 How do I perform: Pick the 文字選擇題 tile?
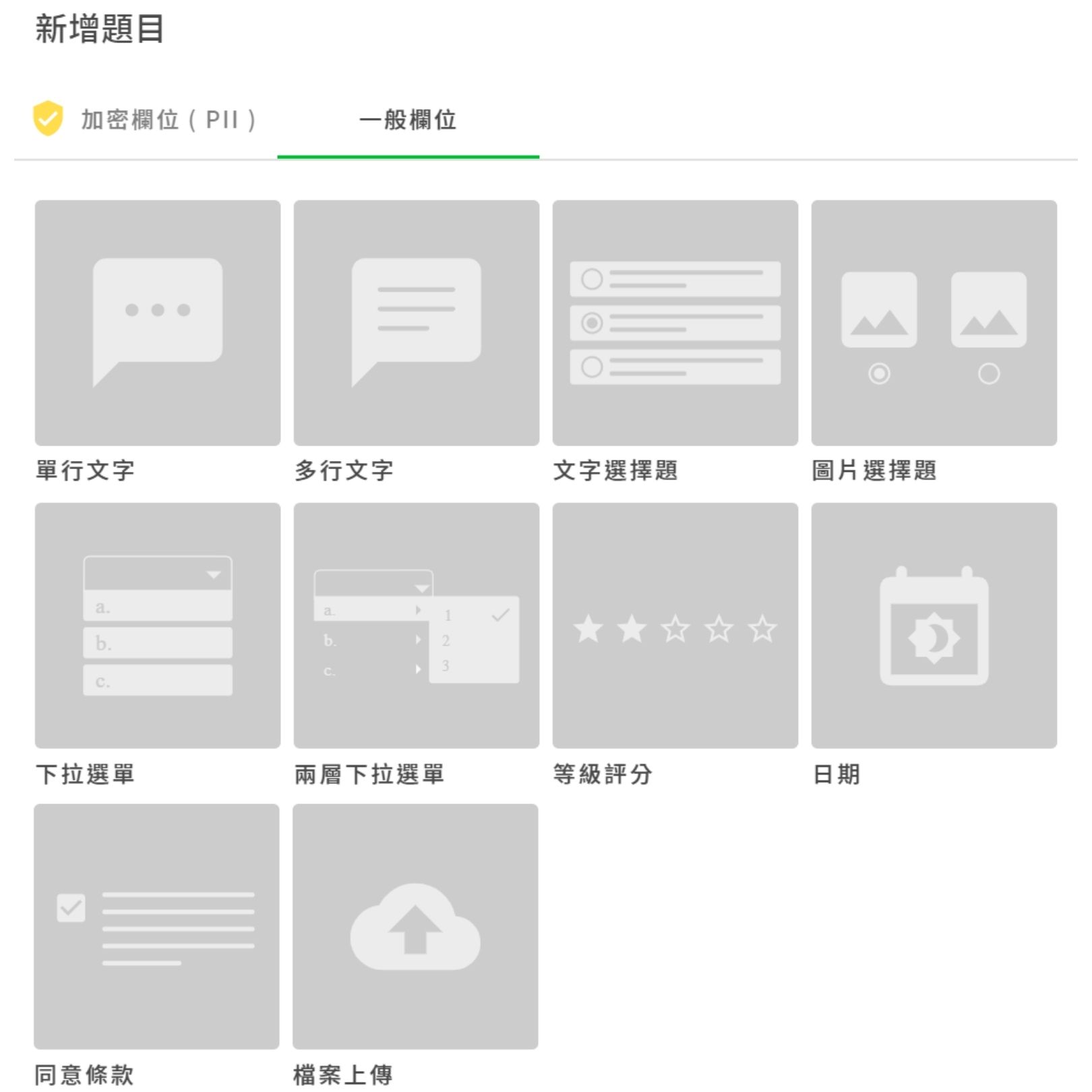click(675, 323)
